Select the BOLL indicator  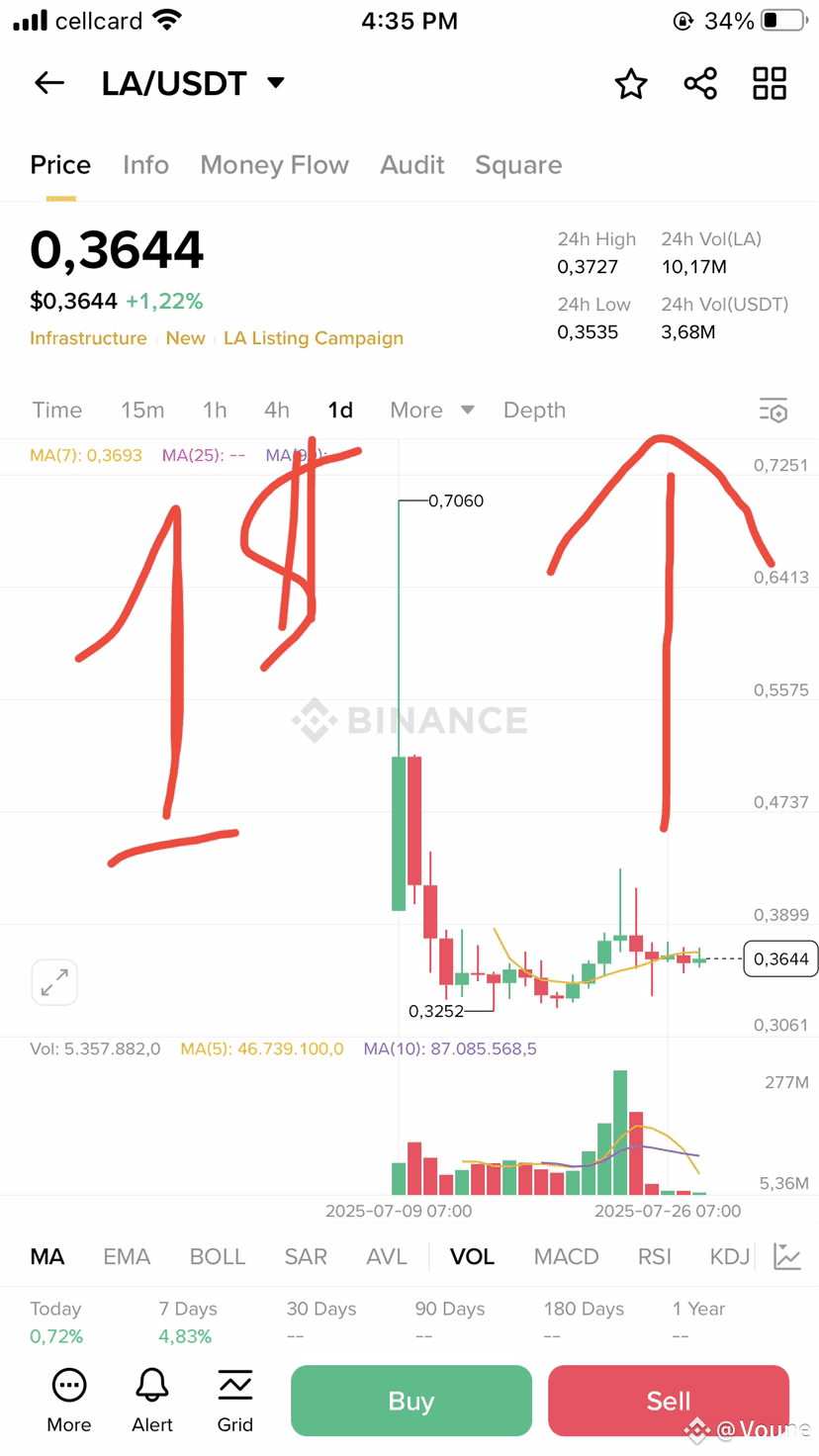pyautogui.click(x=218, y=1257)
